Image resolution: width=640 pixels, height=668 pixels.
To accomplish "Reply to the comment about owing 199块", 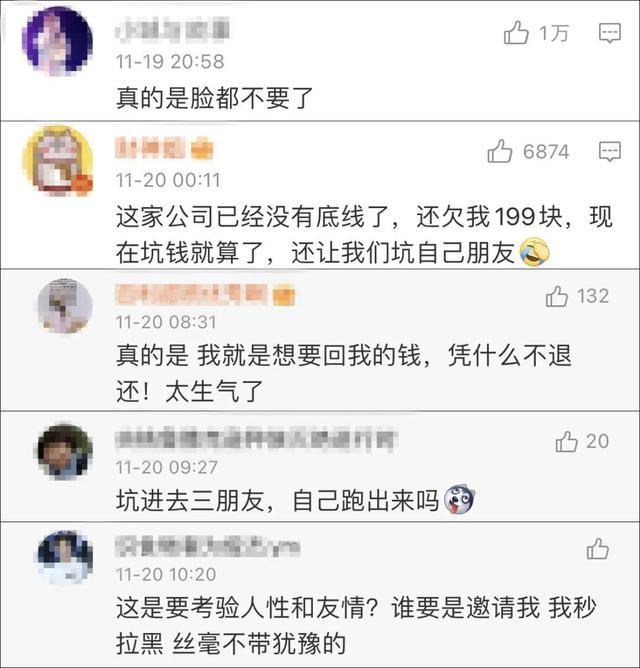I will (610, 152).
